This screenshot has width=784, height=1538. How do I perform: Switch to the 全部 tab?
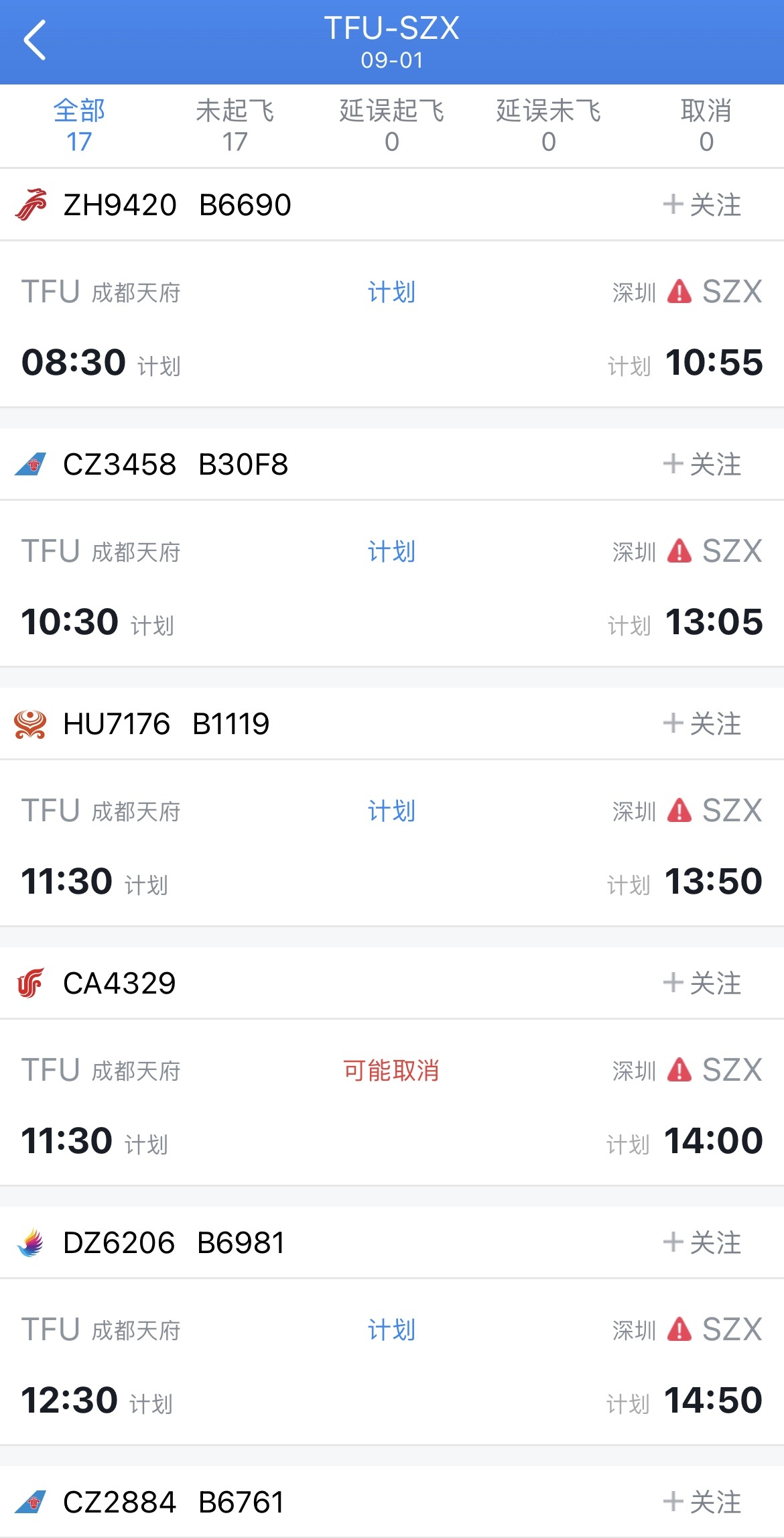(79, 125)
